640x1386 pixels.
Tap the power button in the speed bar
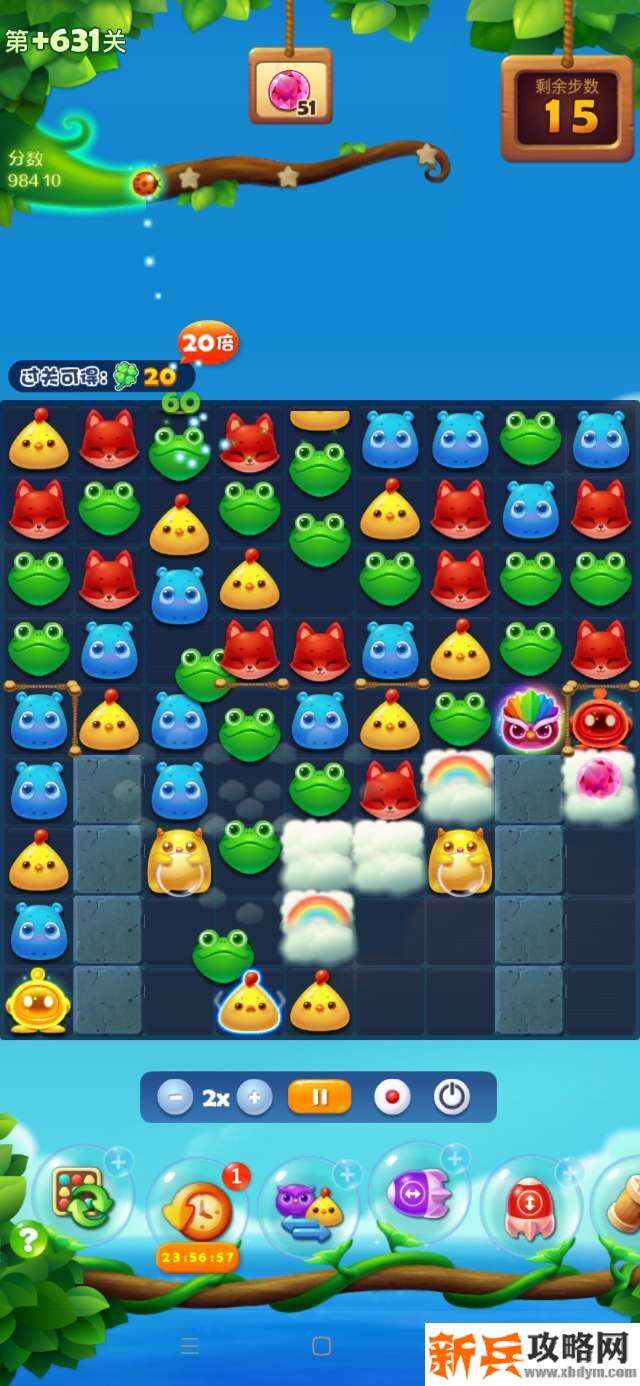(451, 1097)
